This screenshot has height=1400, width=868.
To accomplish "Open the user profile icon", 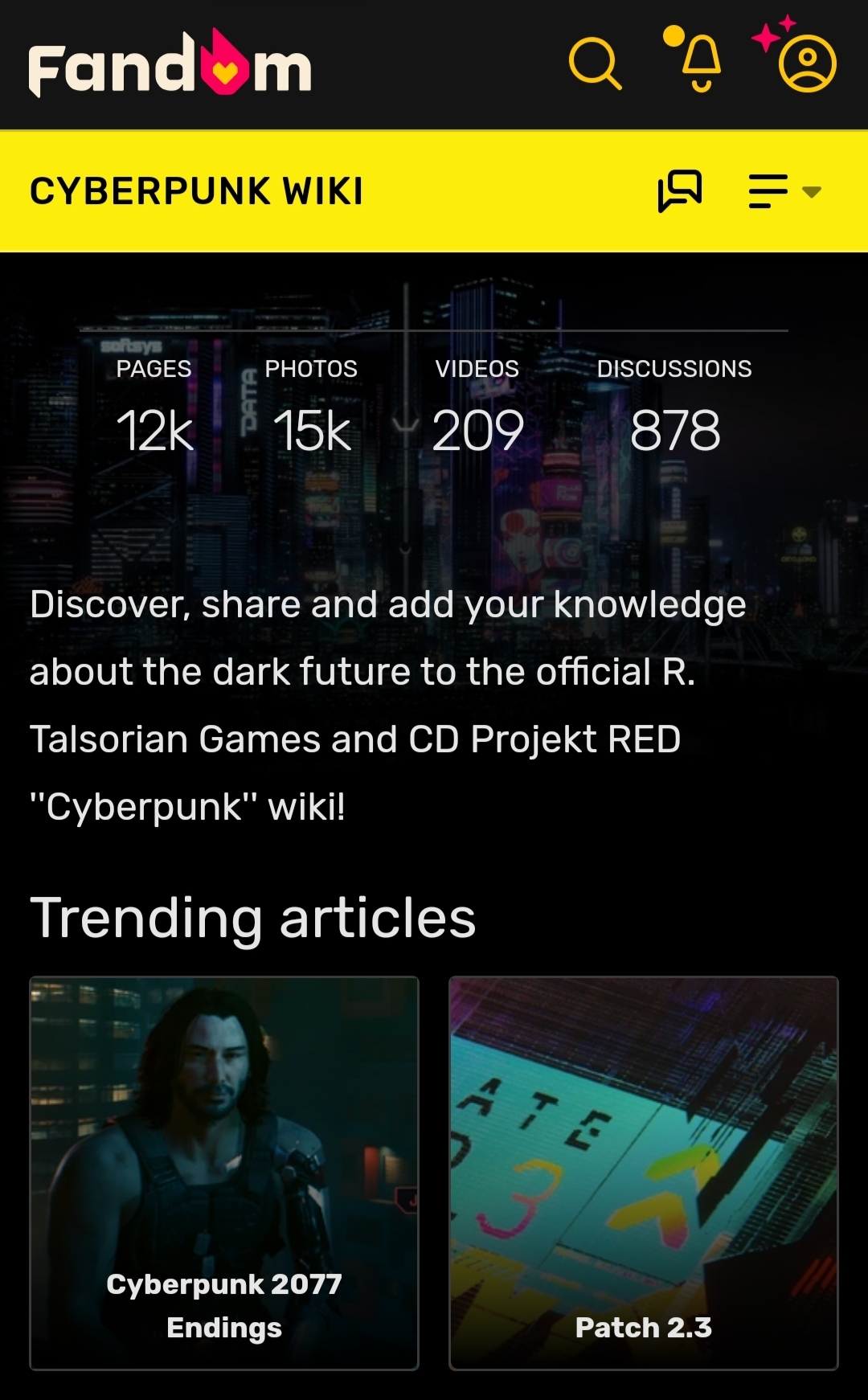I will click(x=807, y=63).
